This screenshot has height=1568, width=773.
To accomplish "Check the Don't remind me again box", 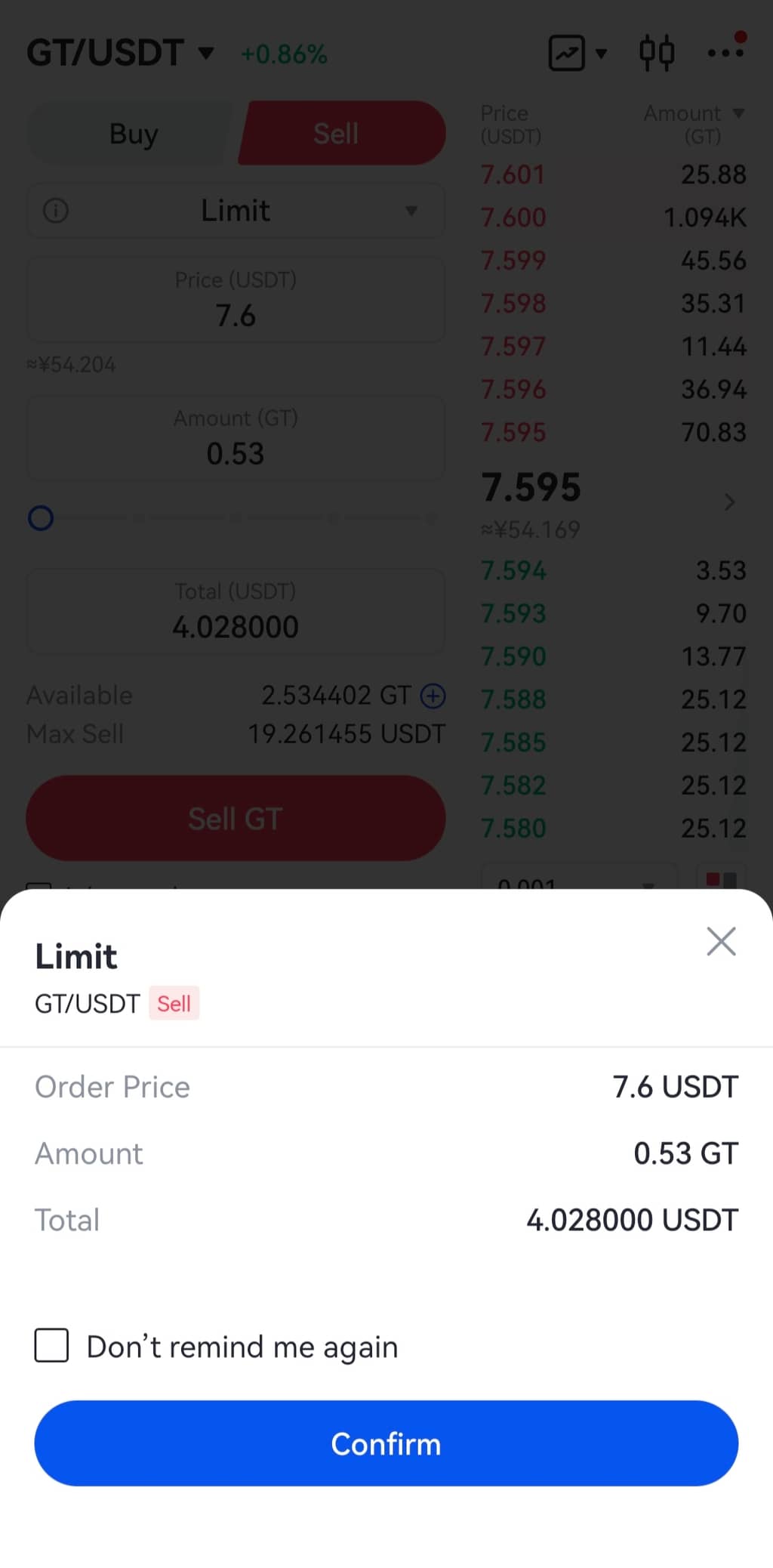I will click(51, 1345).
